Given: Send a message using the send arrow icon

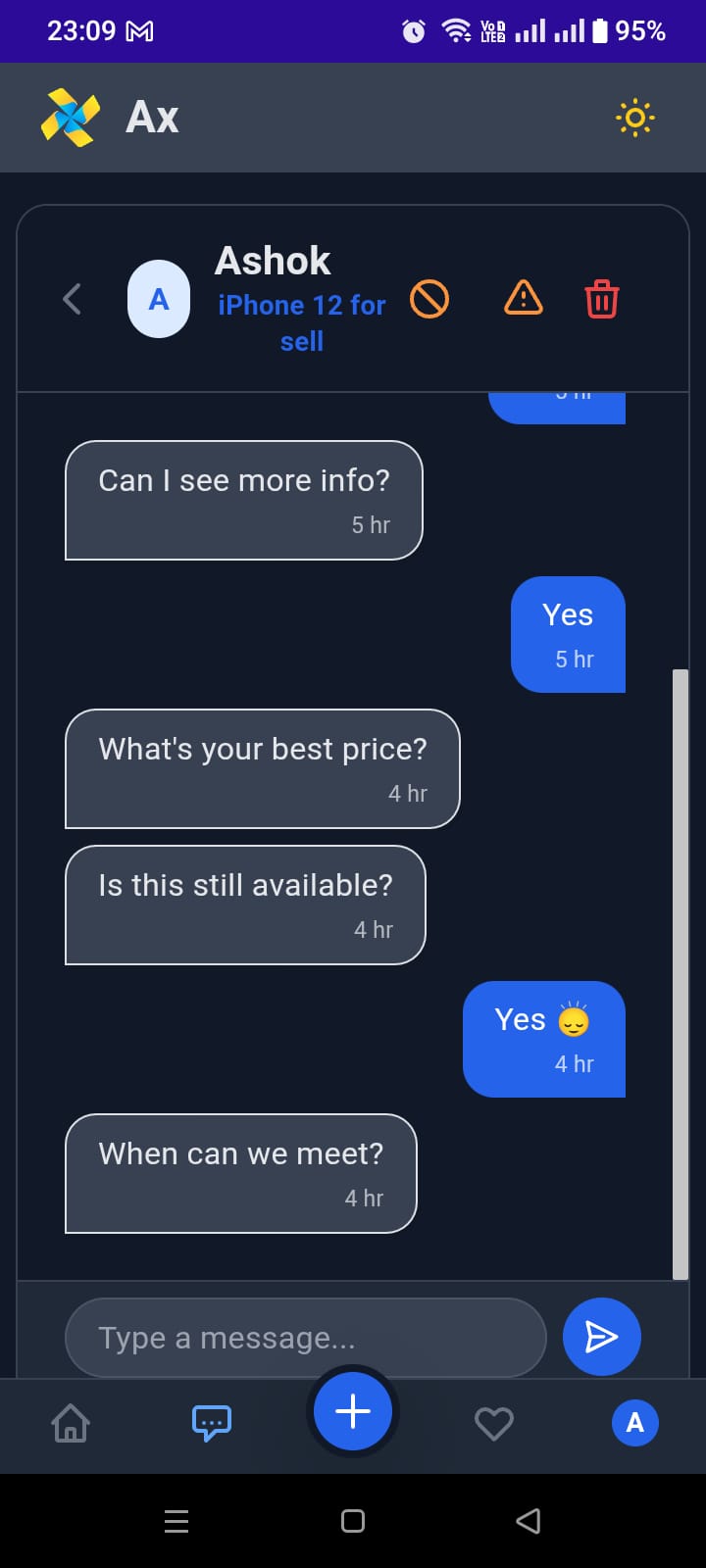Looking at the screenshot, I should click(x=601, y=1336).
